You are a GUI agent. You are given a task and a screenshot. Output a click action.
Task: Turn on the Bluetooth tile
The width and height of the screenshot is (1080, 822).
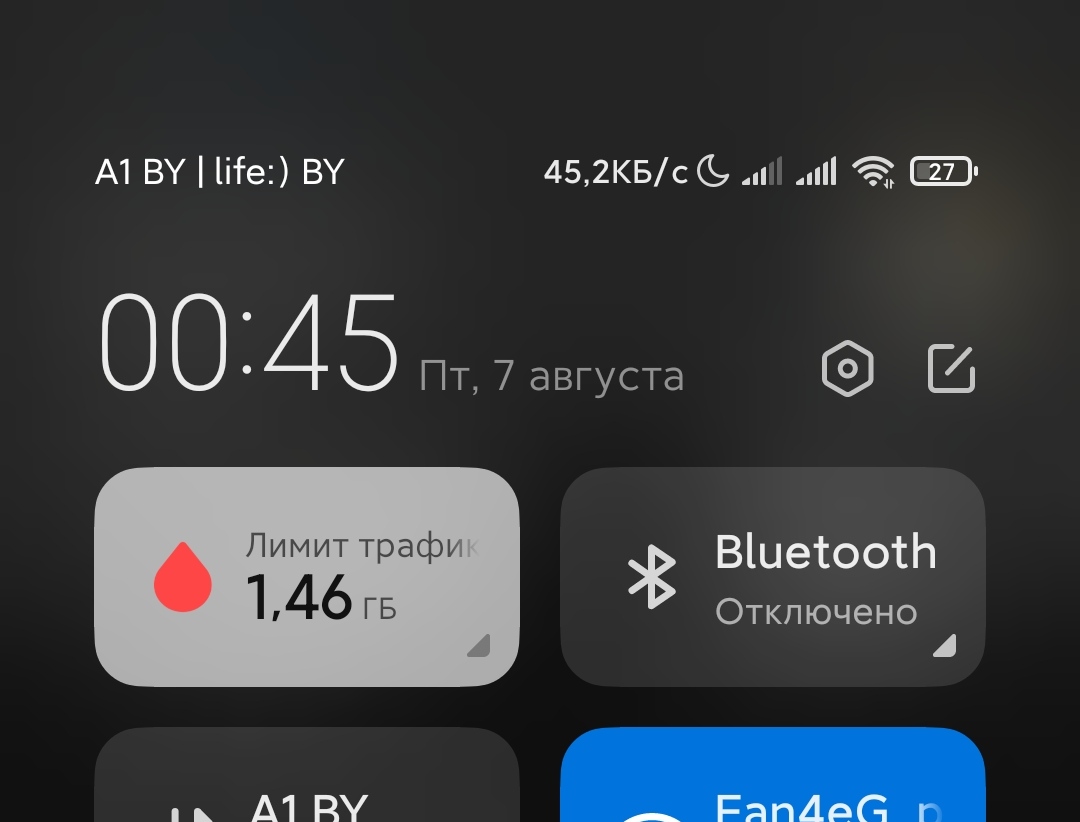click(x=772, y=577)
